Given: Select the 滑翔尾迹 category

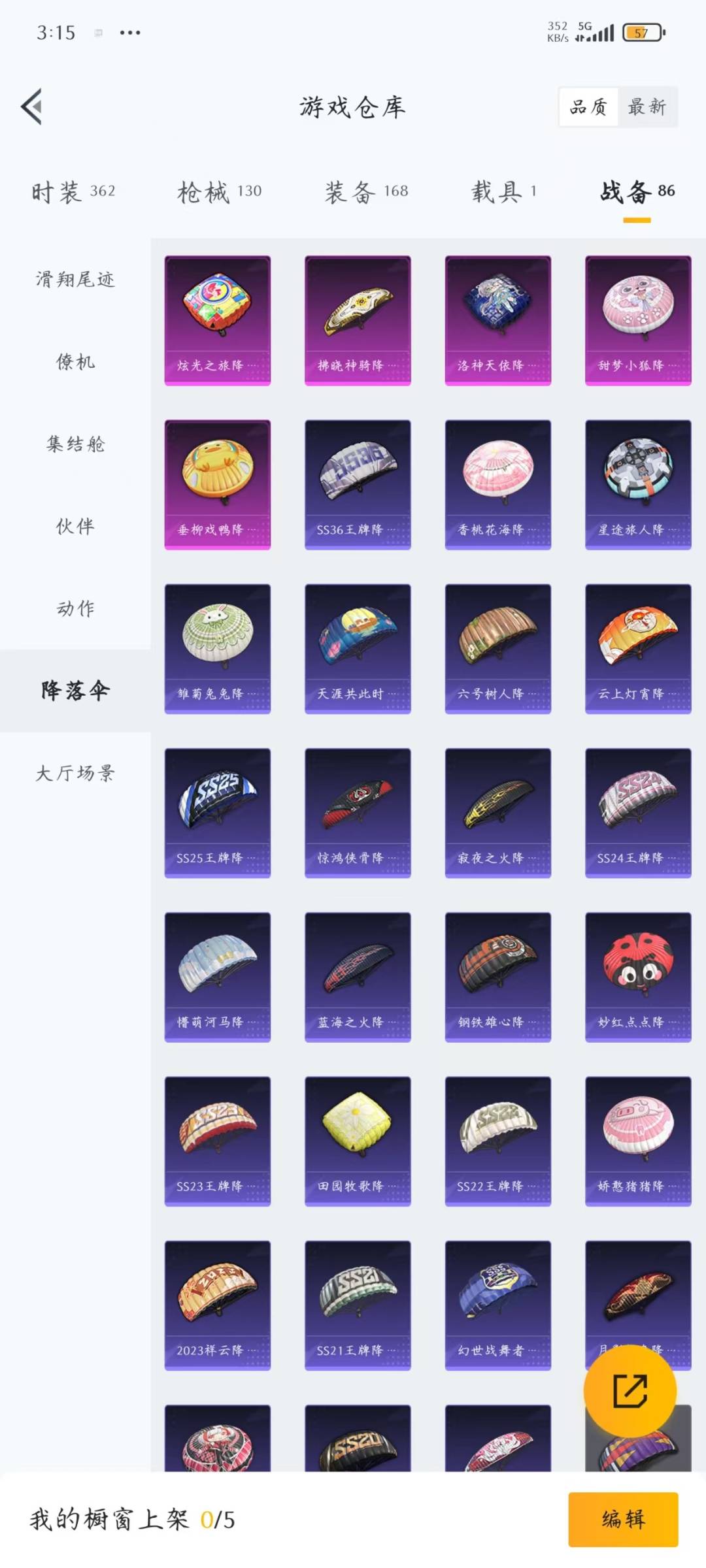Looking at the screenshot, I should point(75,280).
